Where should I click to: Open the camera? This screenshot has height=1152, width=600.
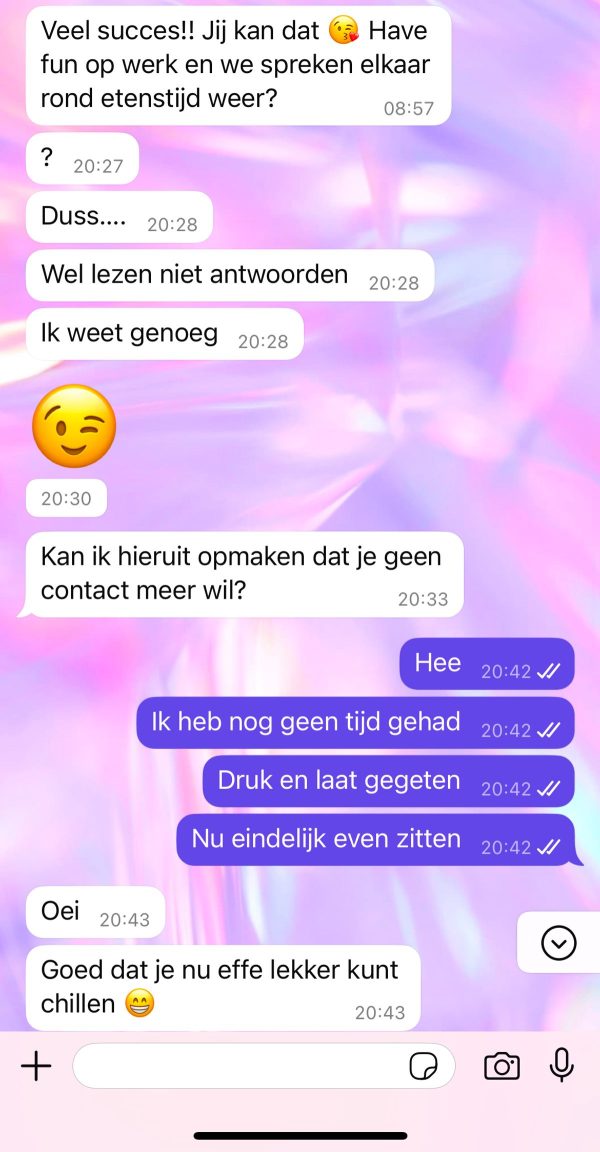click(x=502, y=1066)
